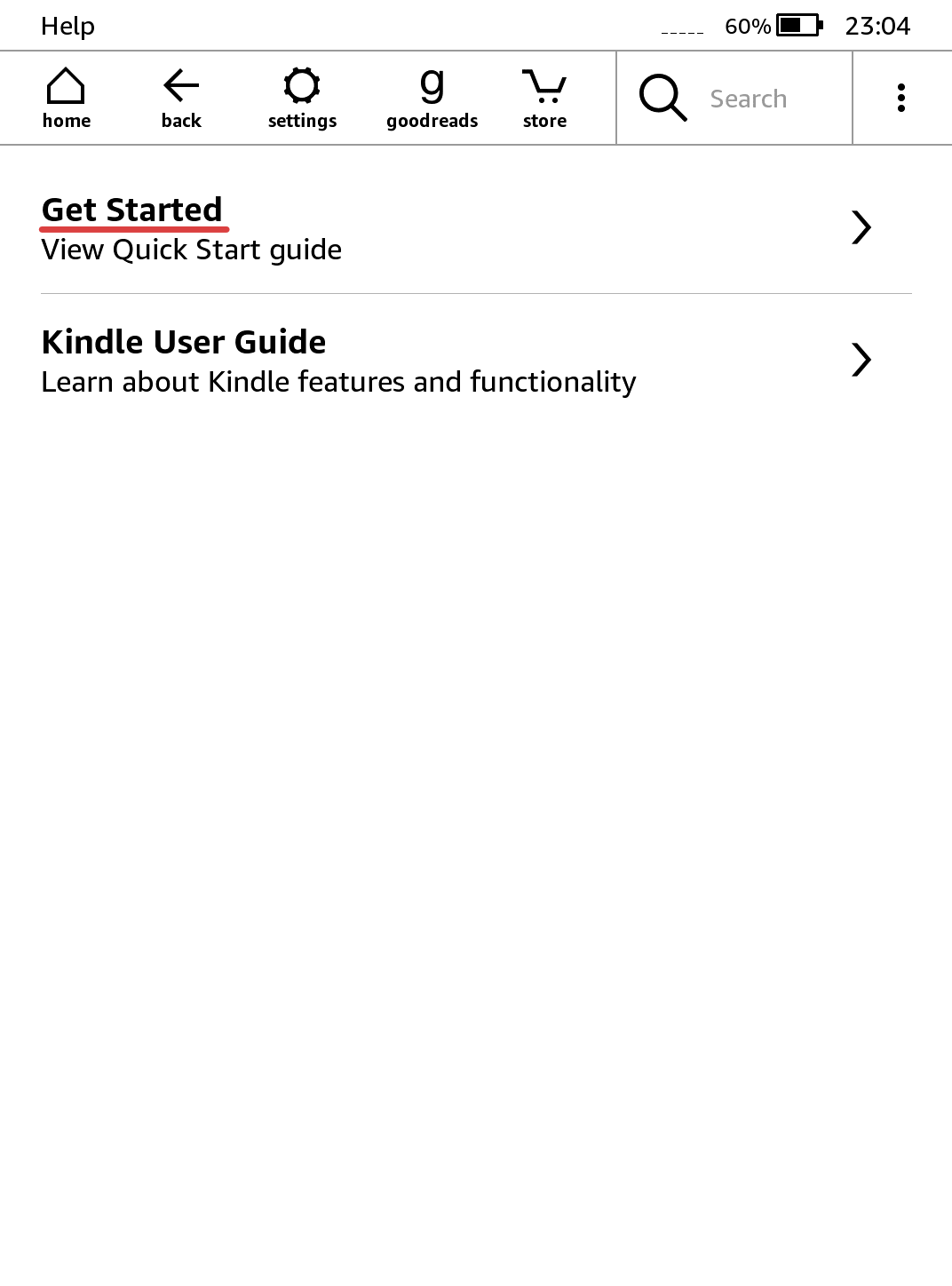The image size is (952, 1286).
Task: Open the Kindle store
Action: click(544, 98)
